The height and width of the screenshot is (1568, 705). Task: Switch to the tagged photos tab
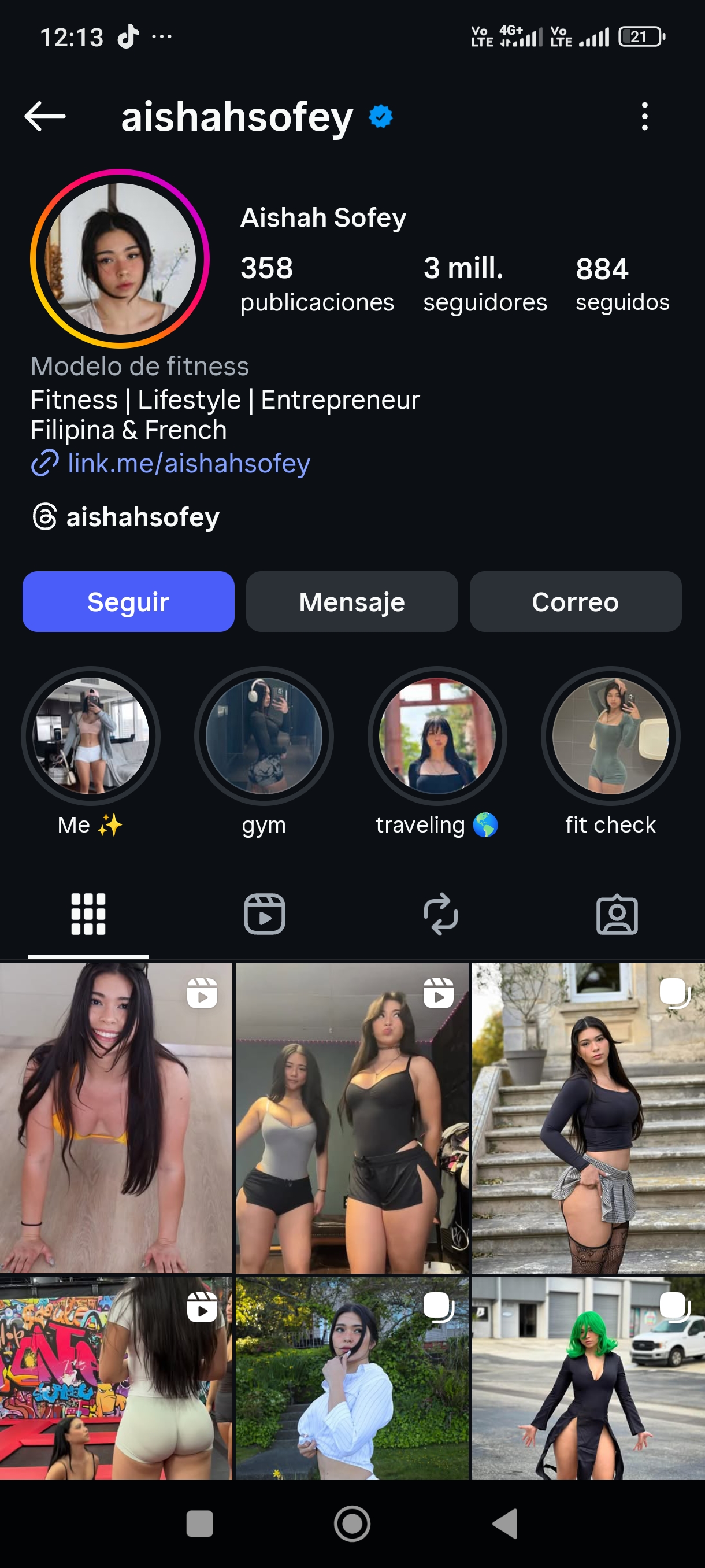pyautogui.click(x=617, y=914)
